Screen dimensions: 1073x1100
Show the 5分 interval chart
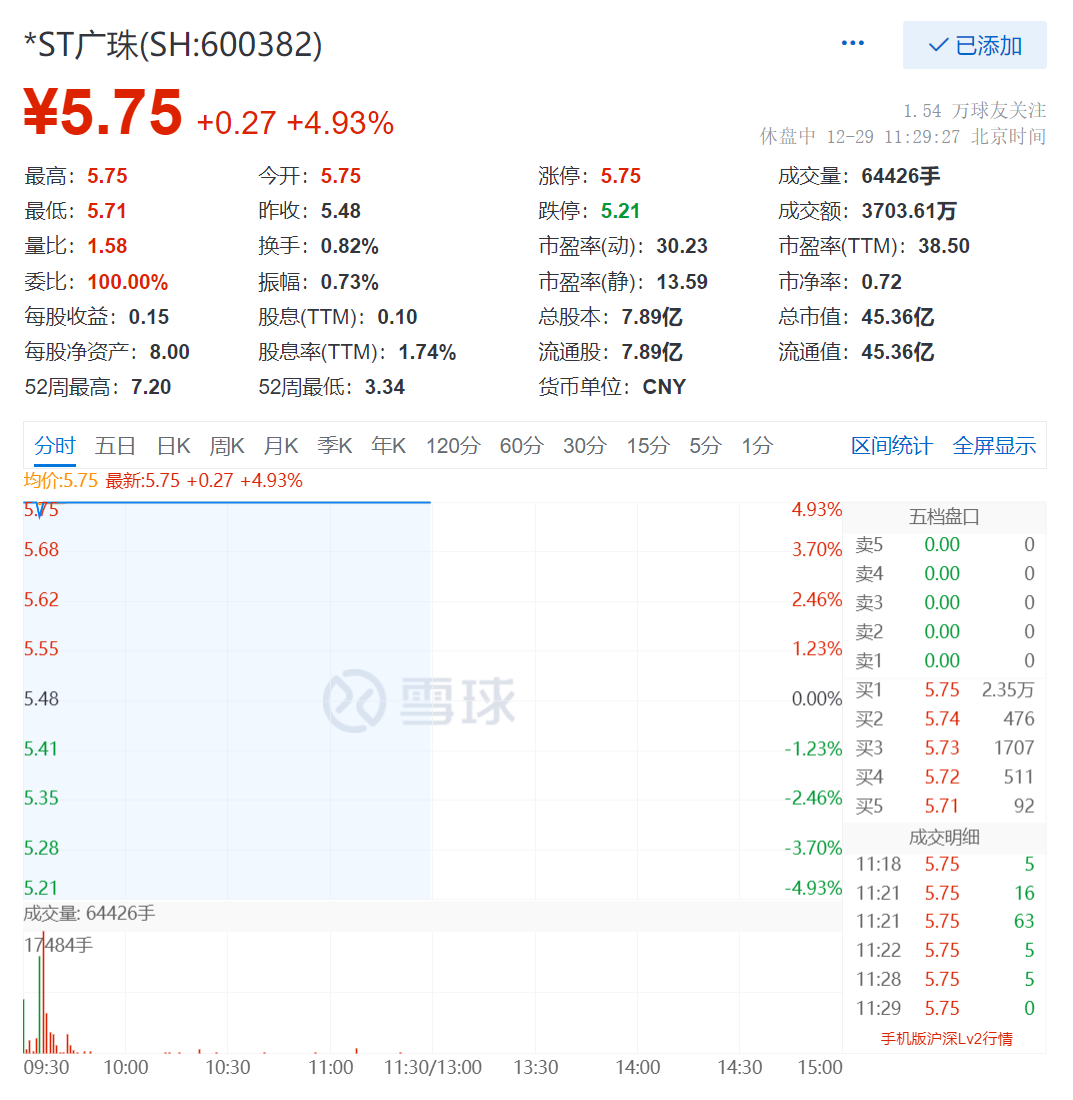[x=705, y=446]
